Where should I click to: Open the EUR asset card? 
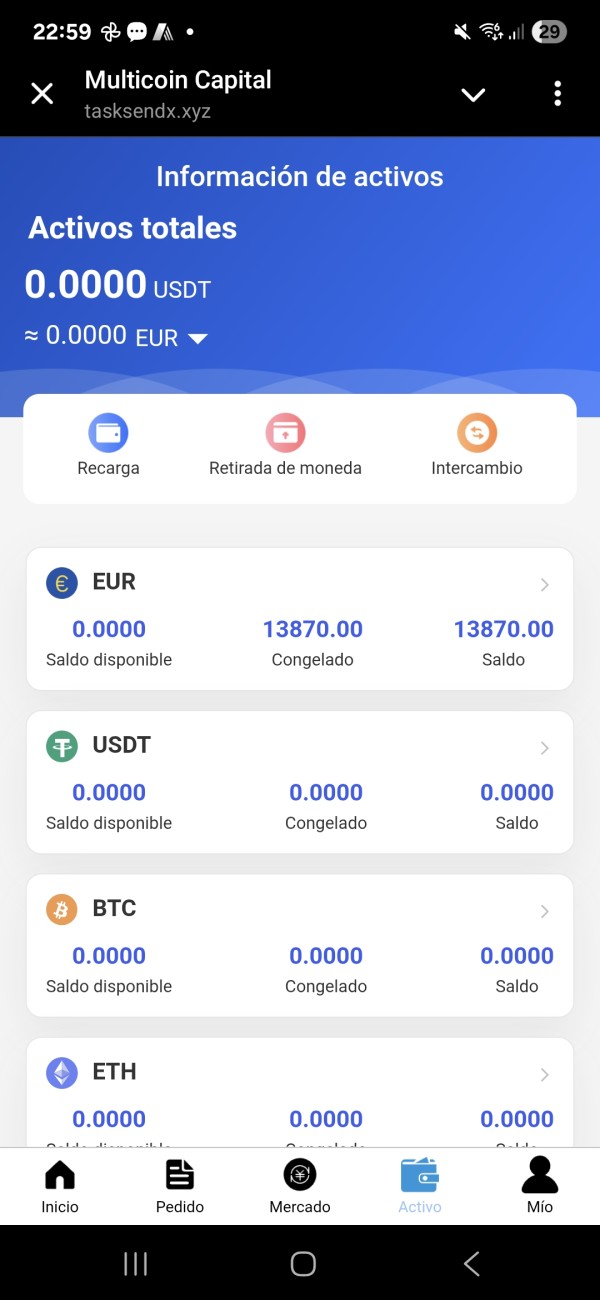[300, 619]
